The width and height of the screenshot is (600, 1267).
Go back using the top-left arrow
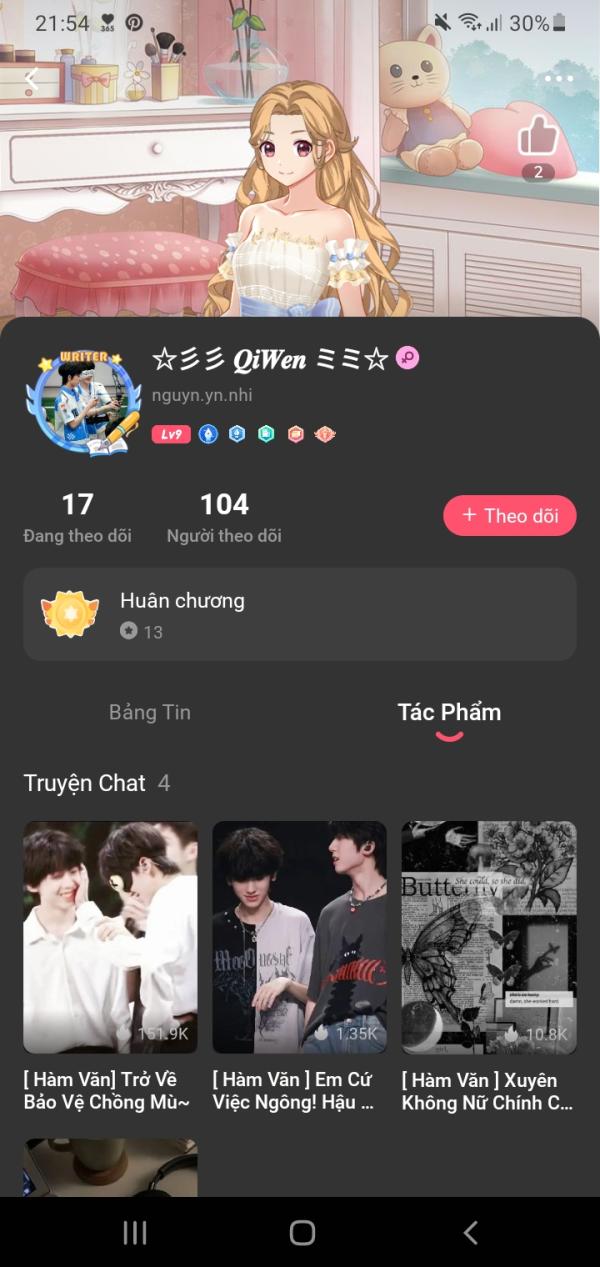point(32,80)
